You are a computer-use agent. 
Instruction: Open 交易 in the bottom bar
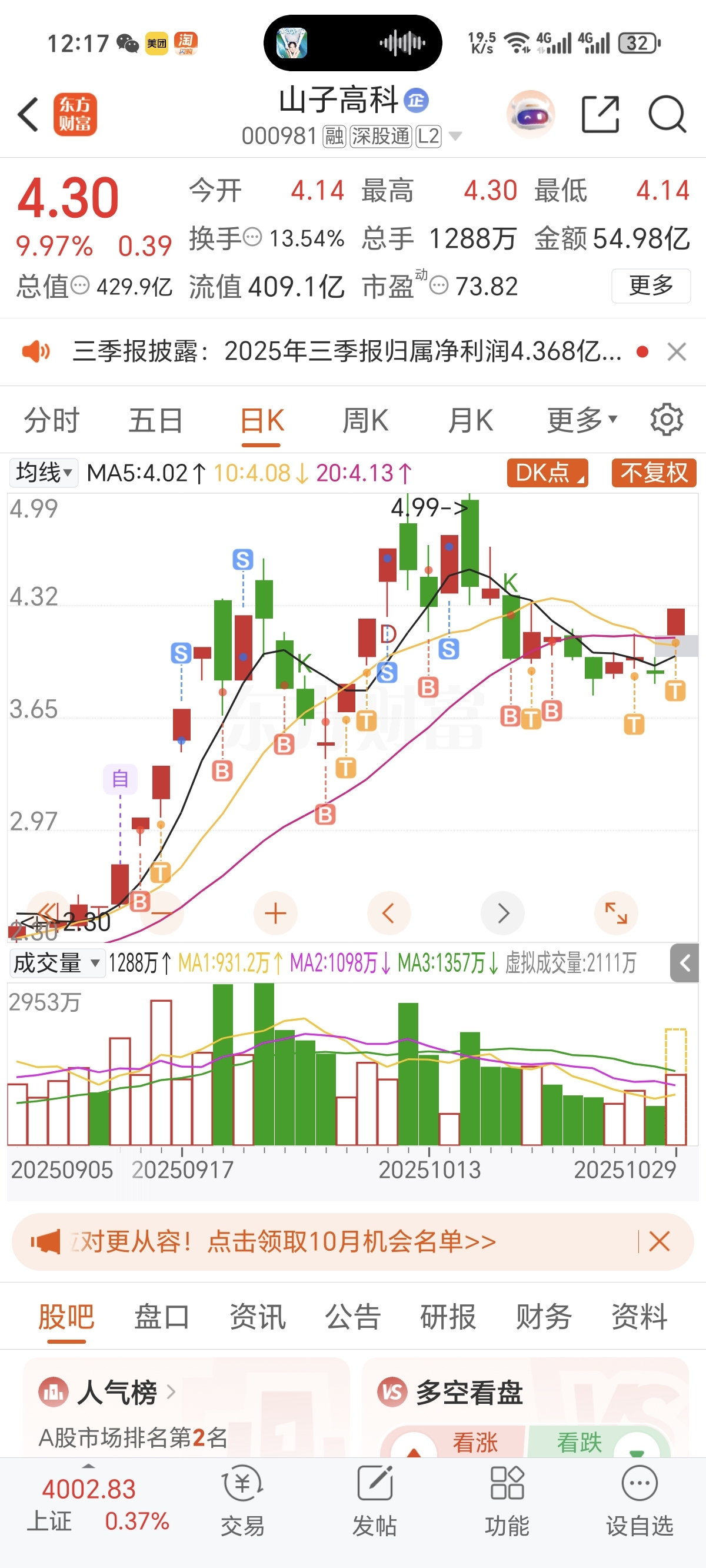point(242,1500)
